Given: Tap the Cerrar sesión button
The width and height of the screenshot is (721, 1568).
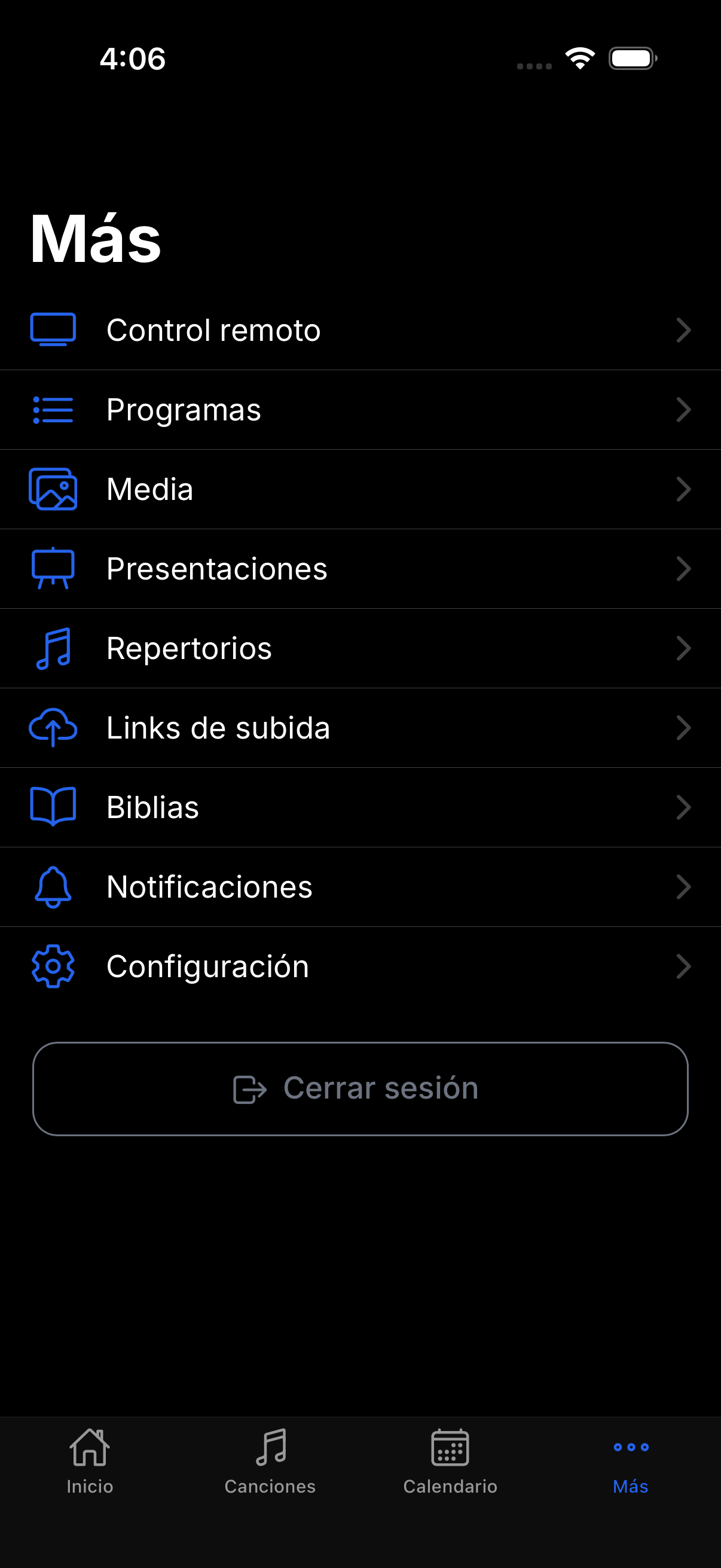Looking at the screenshot, I should pyautogui.click(x=360, y=1089).
